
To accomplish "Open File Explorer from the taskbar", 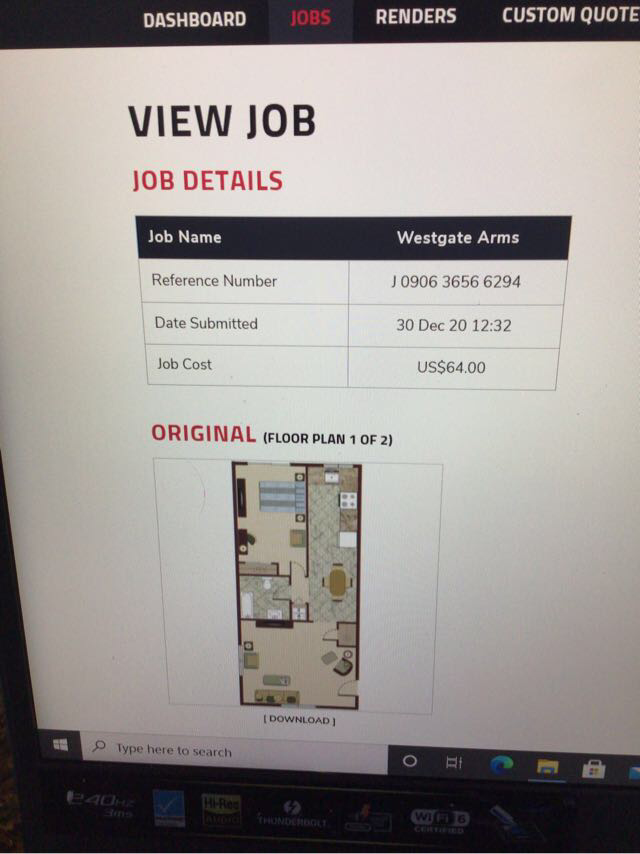I will tap(547, 768).
